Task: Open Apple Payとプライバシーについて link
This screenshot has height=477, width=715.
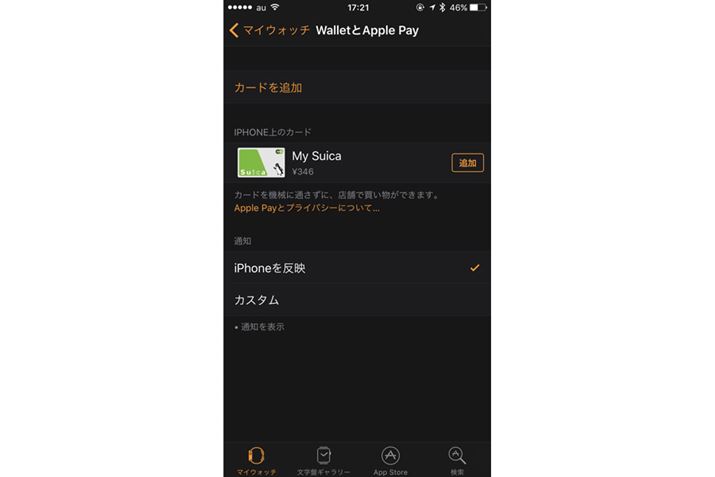Action: pos(306,208)
